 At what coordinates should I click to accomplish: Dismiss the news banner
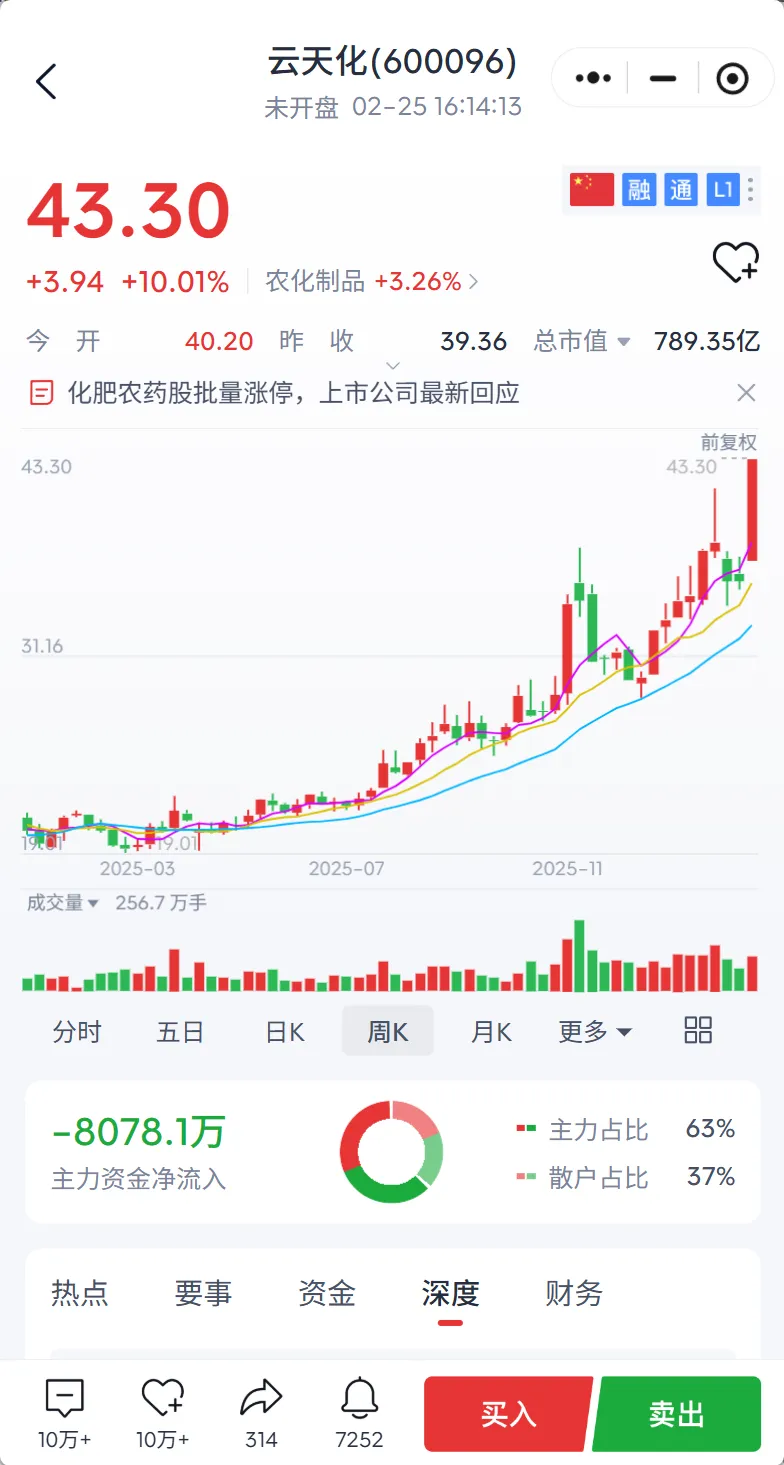pos(746,393)
